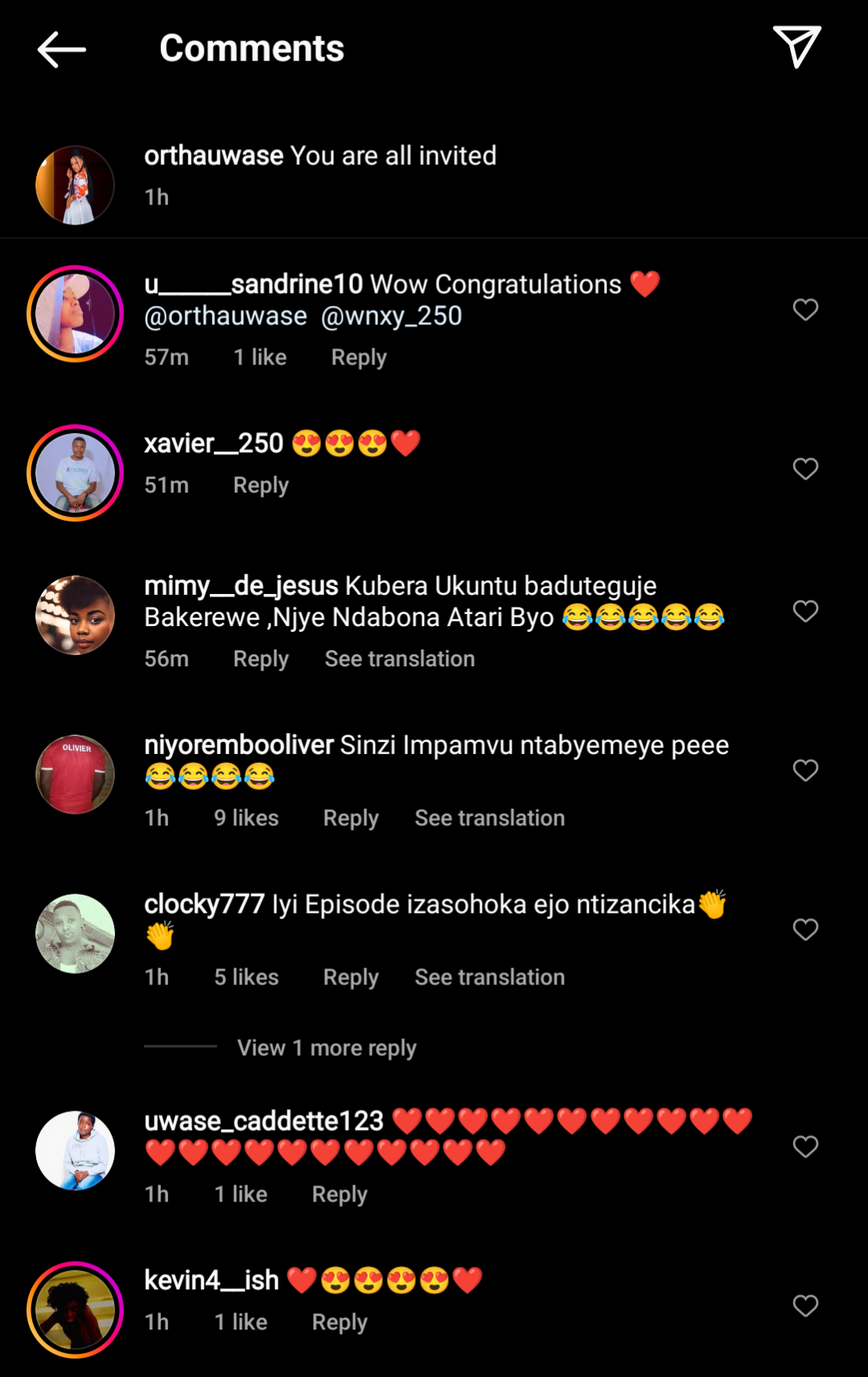The width and height of the screenshot is (868, 1377).
Task: Like clocky777's comment
Action: coord(805,930)
